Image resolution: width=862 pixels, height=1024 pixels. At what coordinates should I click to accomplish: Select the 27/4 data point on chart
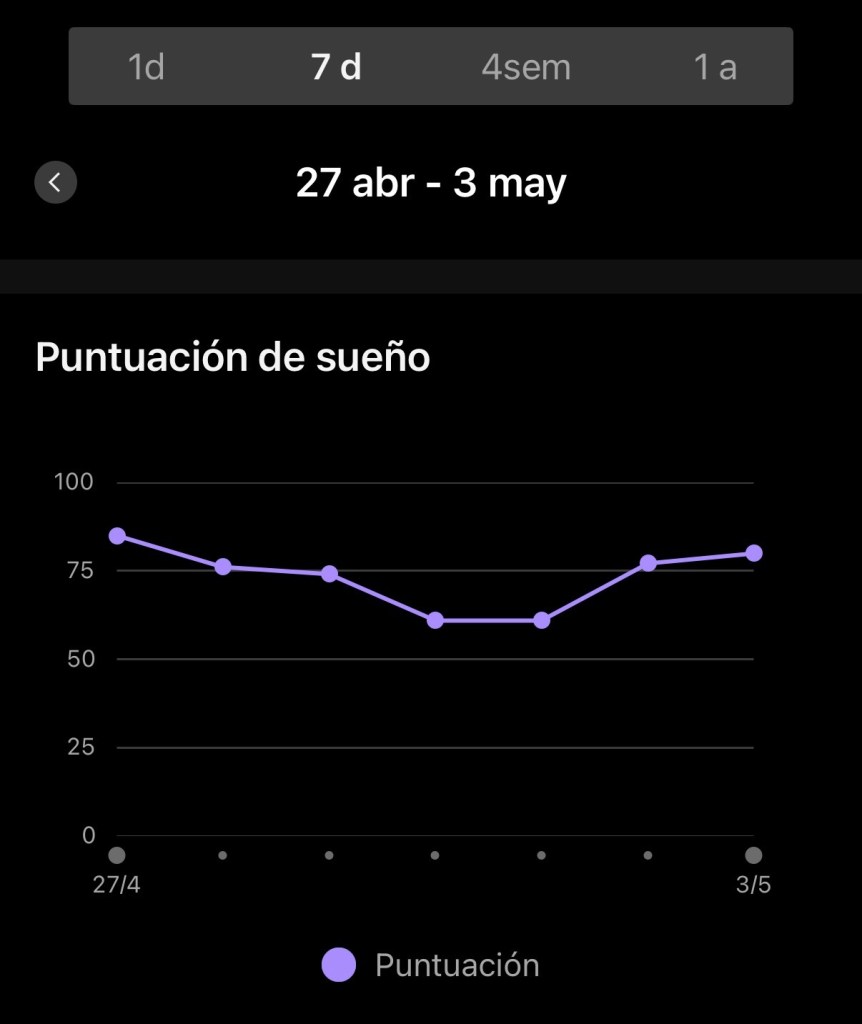click(x=117, y=536)
